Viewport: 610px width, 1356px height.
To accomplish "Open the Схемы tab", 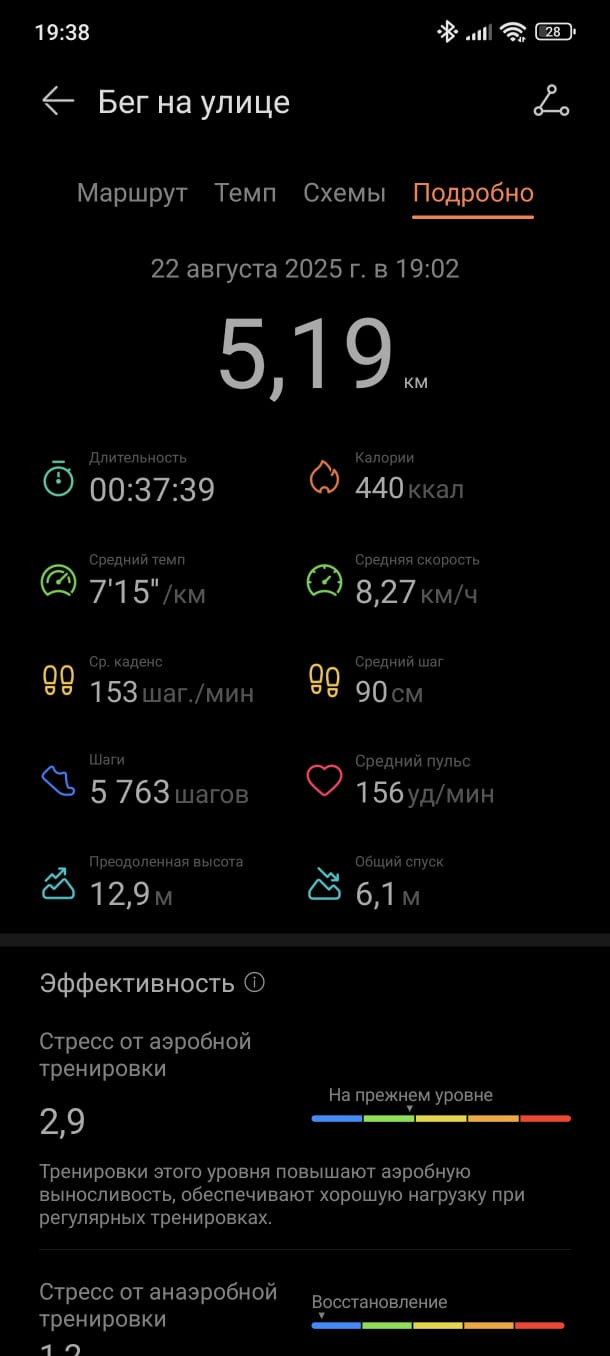I will [344, 193].
